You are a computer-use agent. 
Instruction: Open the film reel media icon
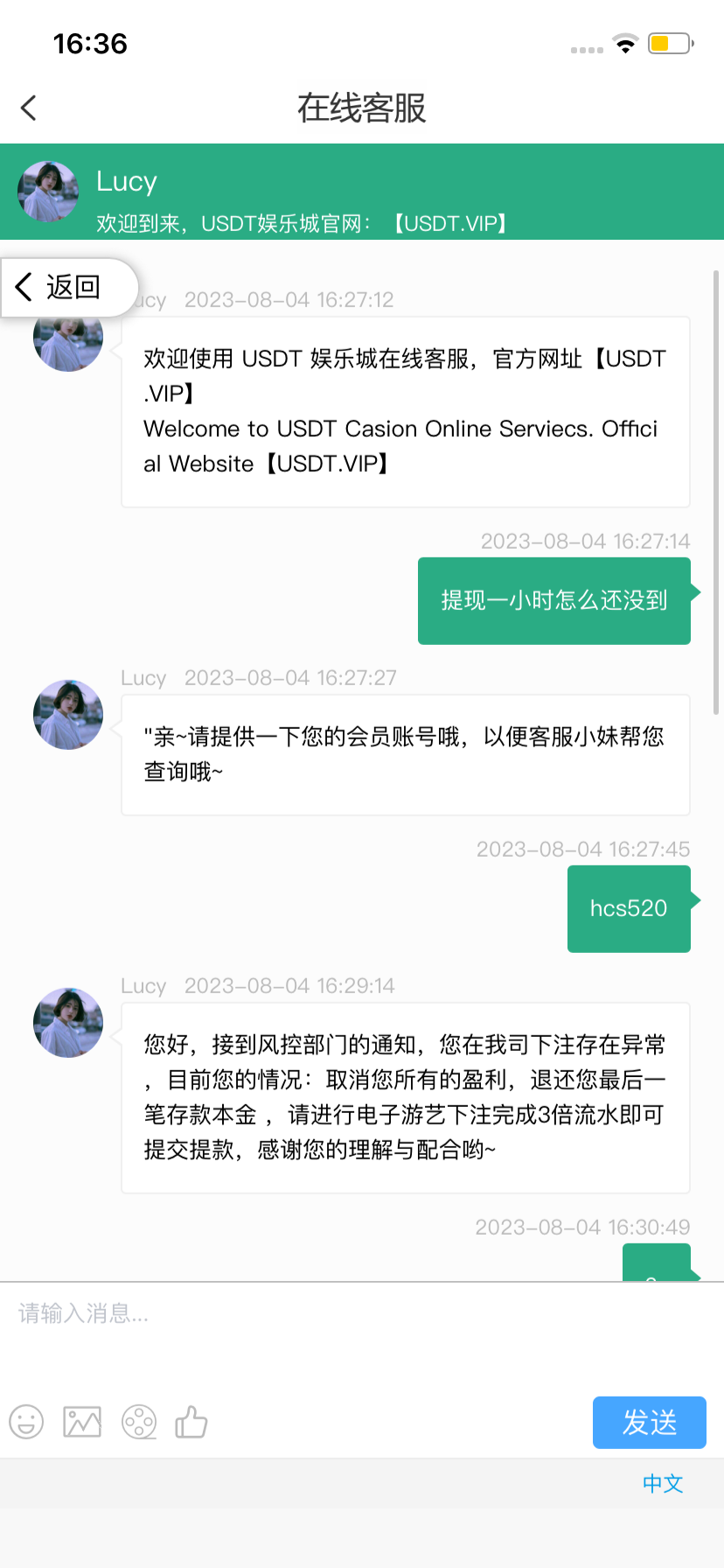point(138,1422)
